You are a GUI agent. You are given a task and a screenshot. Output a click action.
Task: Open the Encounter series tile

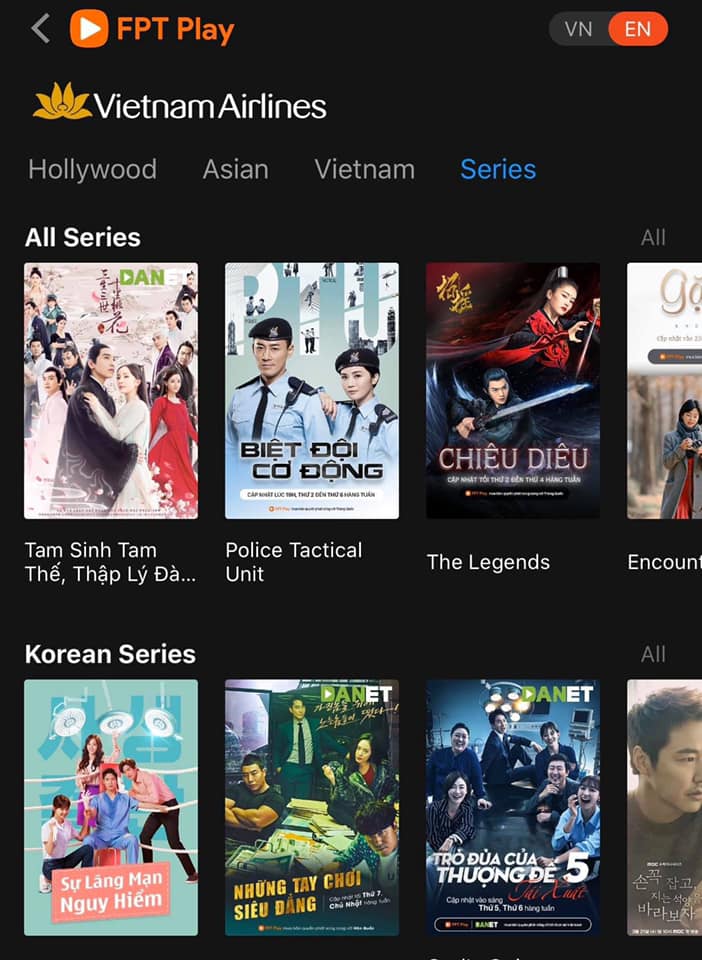(x=664, y=391)
